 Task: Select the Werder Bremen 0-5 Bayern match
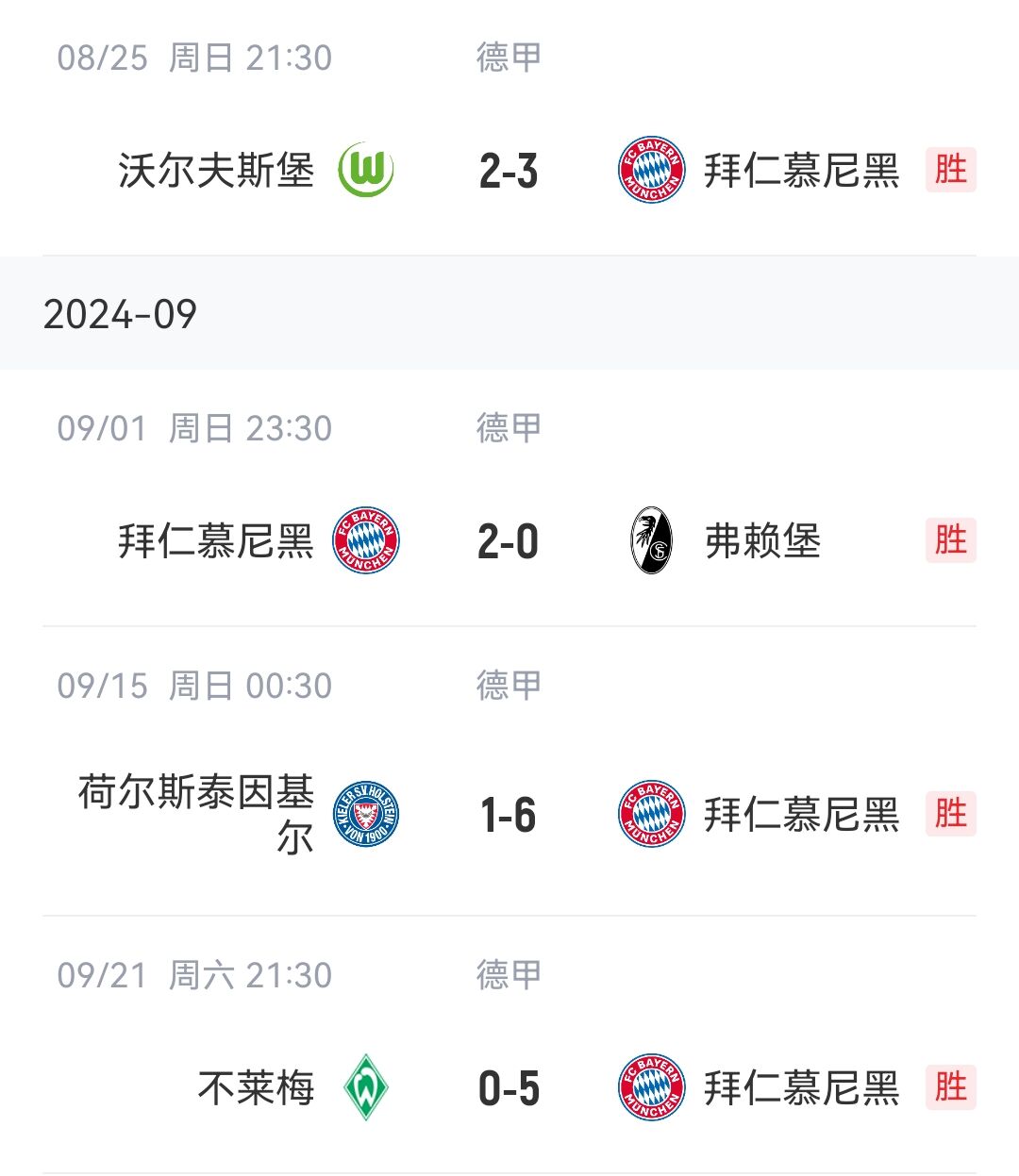point(509,1087)
